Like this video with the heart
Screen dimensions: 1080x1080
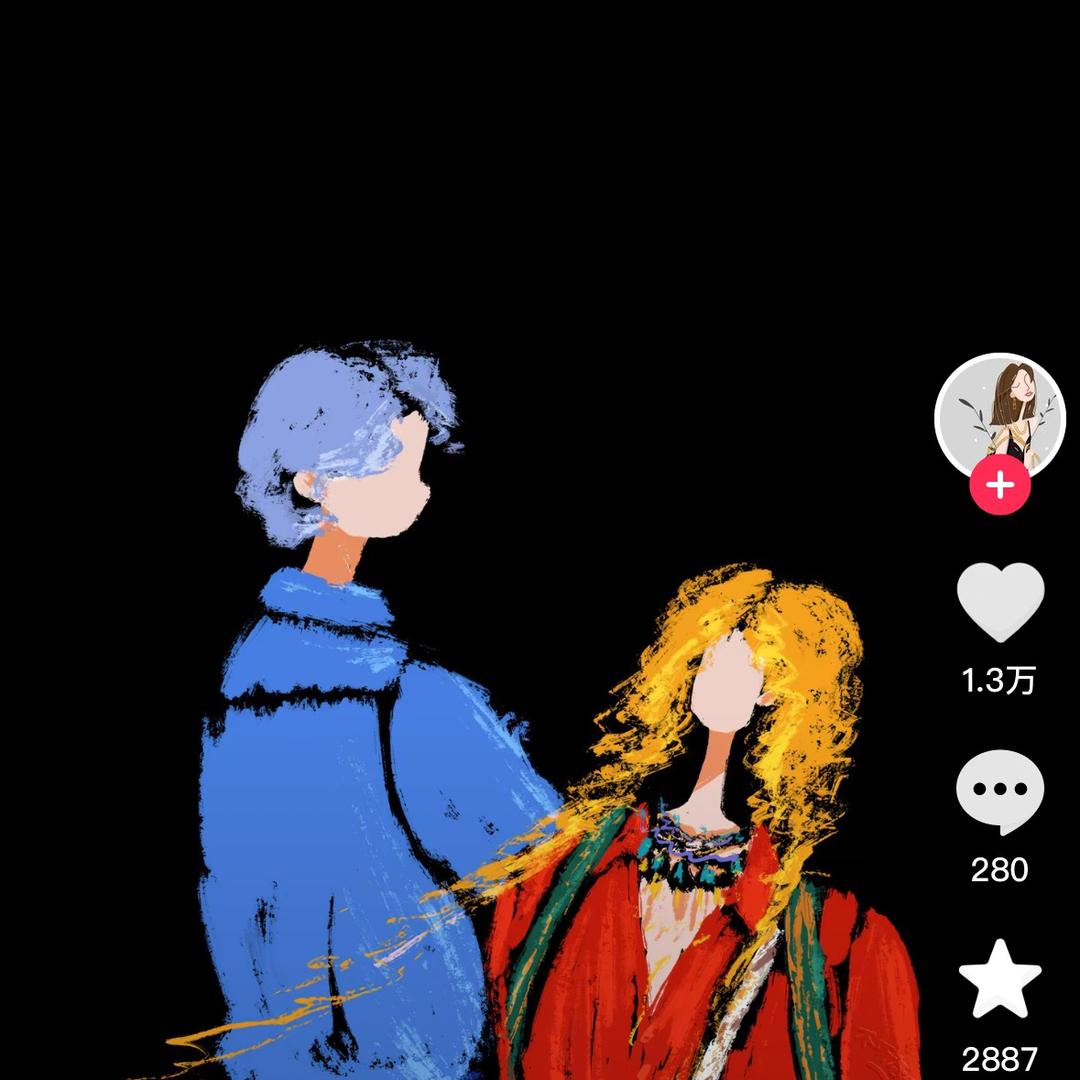point(999,602)
